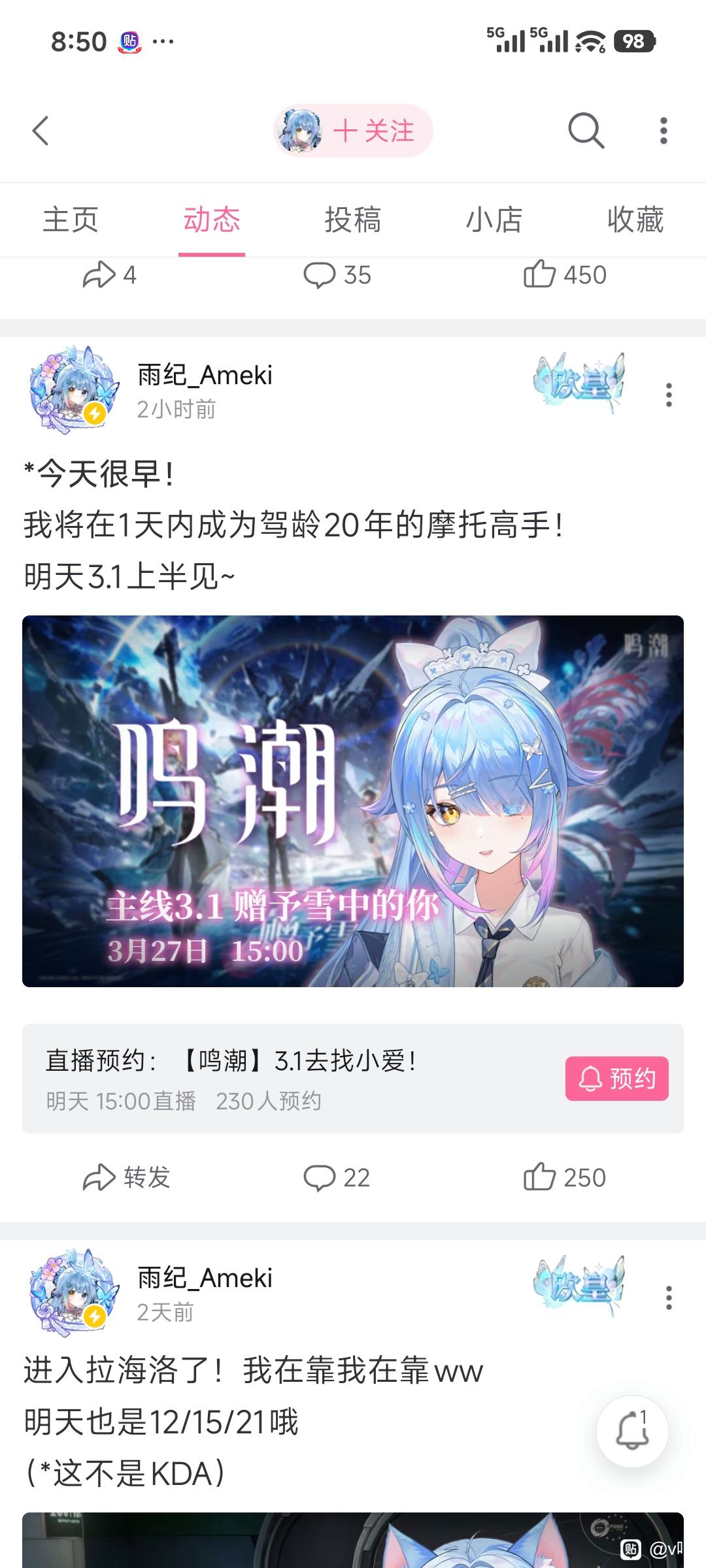Viewport: 706px width, 1568px height.
Task: Like the post with 250 likes
Action: [x=565, y=1177]
